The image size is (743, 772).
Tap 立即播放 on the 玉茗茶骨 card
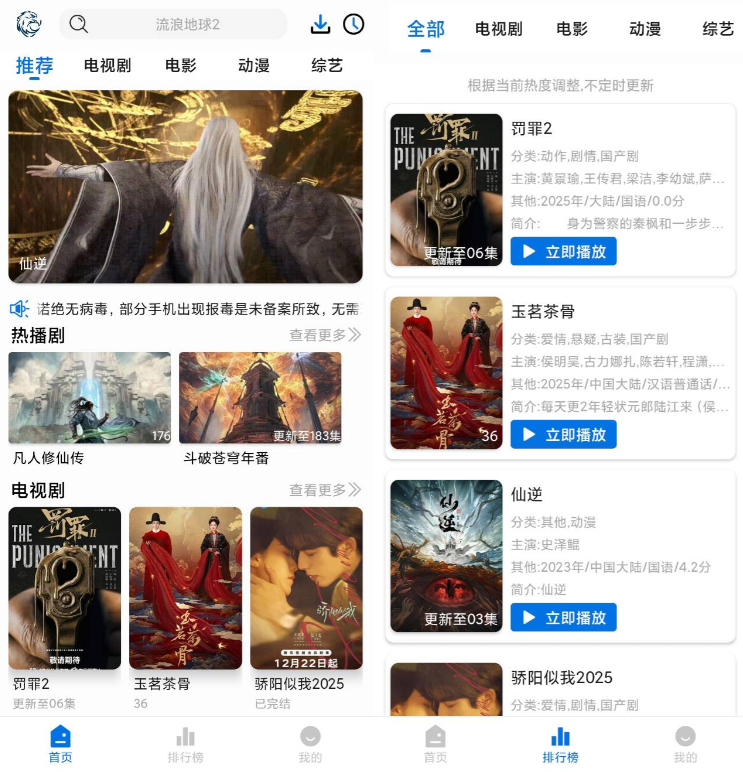pyautogui.click(x=563, y=435)
